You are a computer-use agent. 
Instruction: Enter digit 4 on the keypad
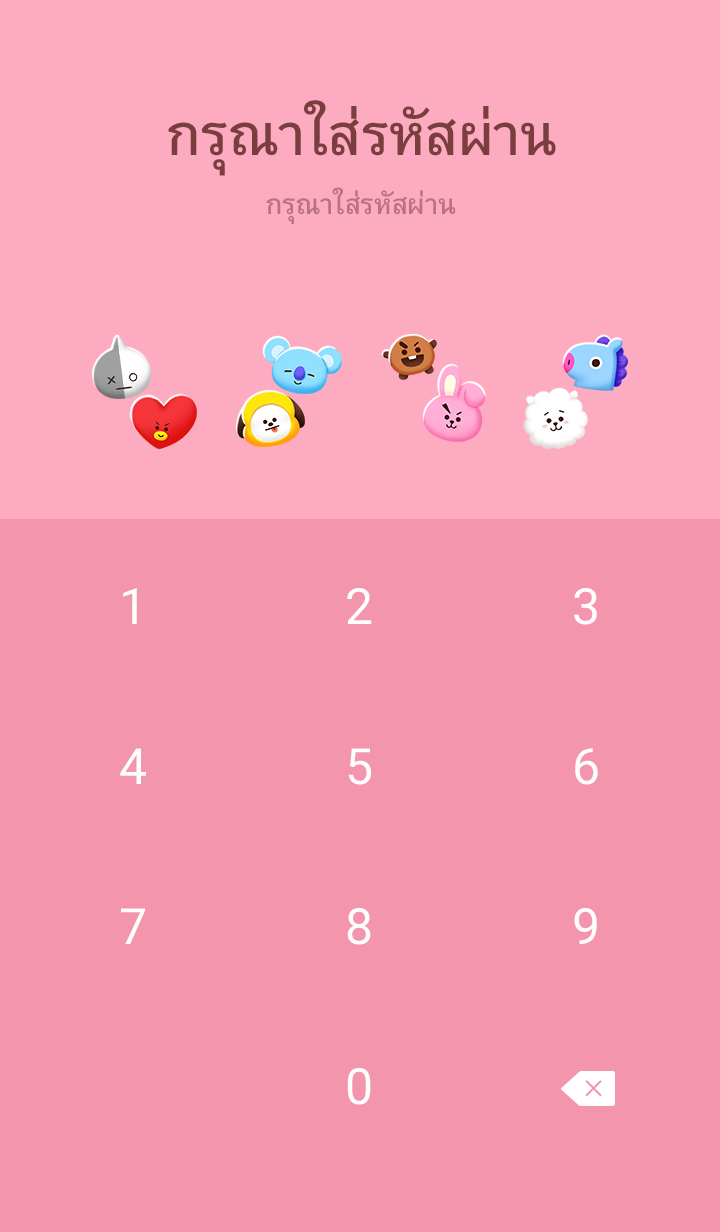(x=133, y=767)
